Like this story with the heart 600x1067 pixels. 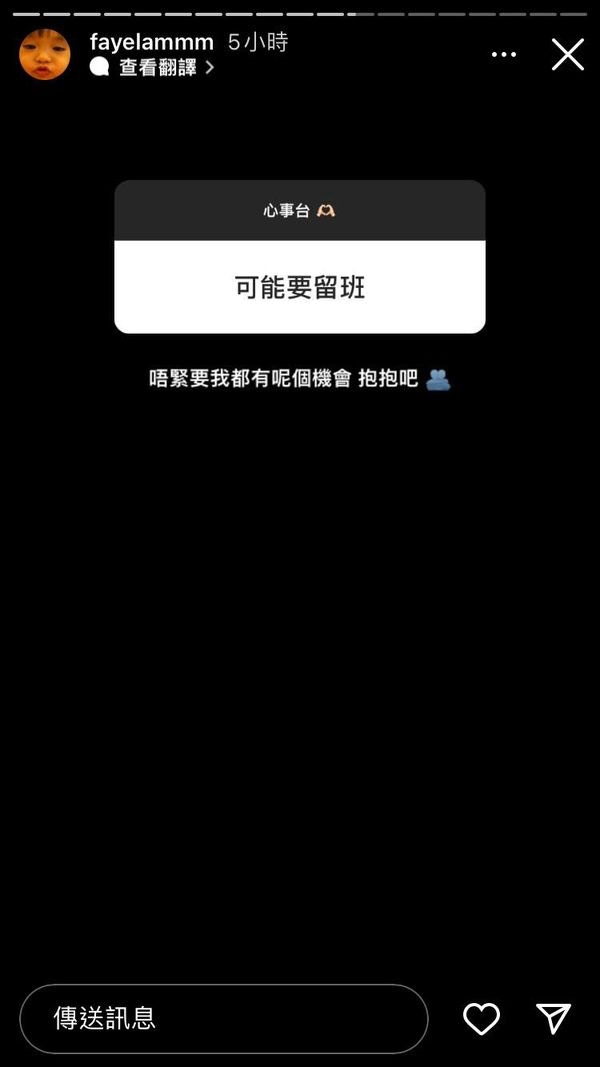[x=481, y=1018]
